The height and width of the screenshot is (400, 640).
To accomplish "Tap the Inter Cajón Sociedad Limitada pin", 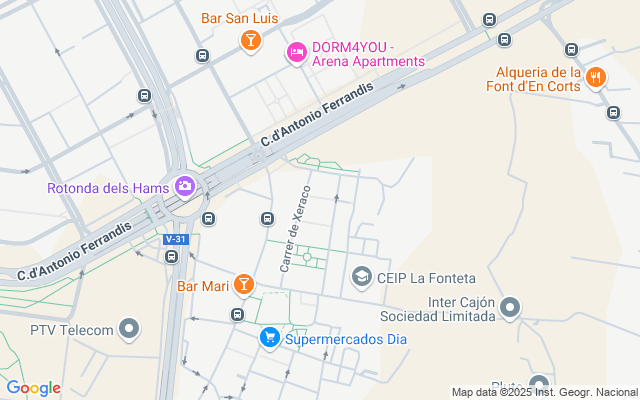I will 511,307.
